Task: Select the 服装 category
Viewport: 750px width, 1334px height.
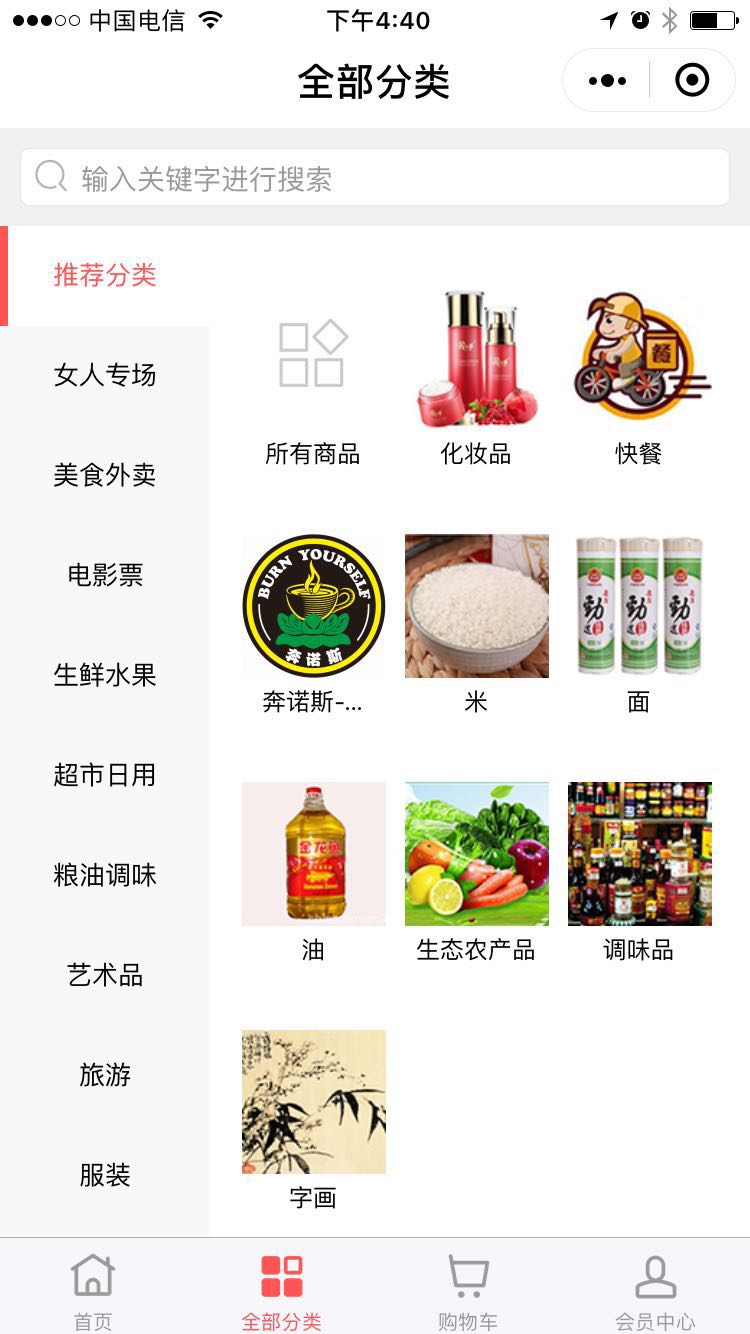Action: pos(105,1175)
